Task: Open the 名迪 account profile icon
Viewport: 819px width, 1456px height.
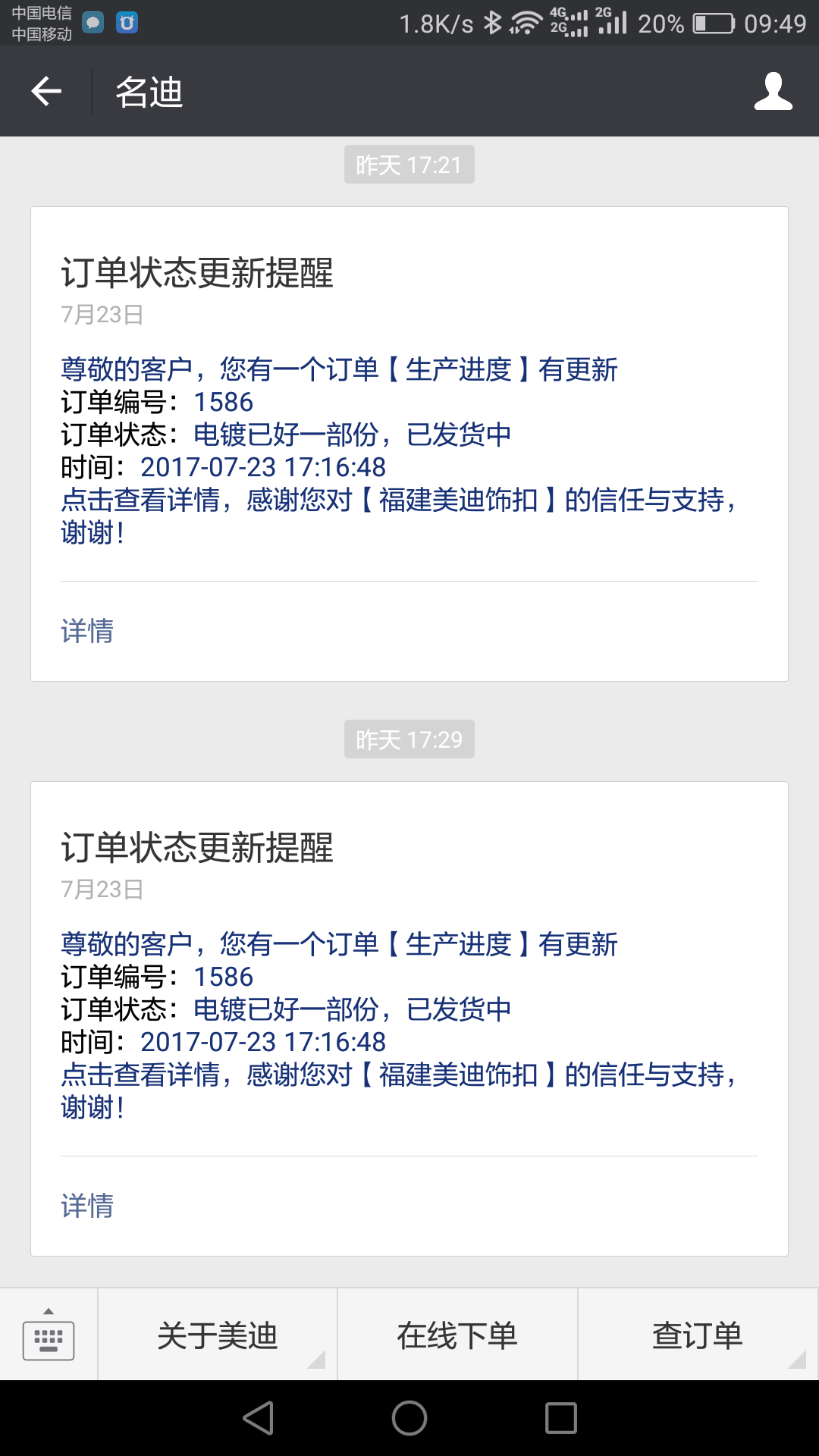Action: [x=773, y=92]
